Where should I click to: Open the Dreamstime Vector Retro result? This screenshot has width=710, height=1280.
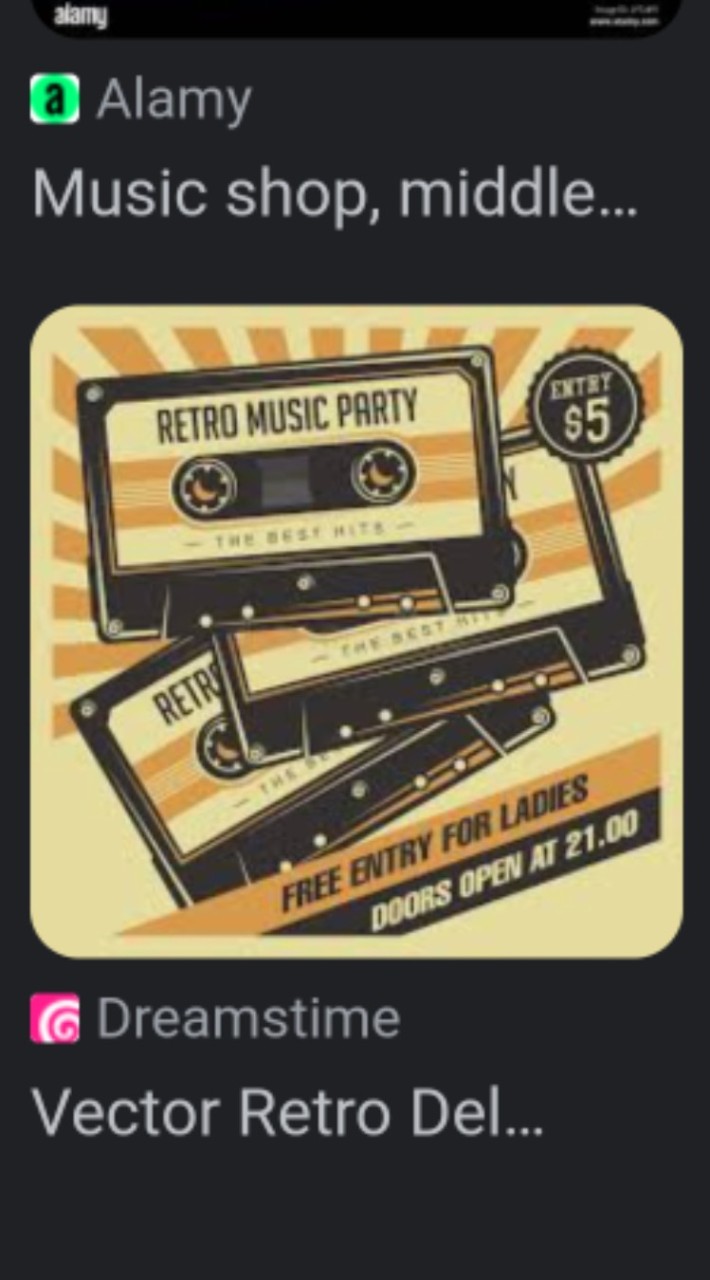(288, 1111)
